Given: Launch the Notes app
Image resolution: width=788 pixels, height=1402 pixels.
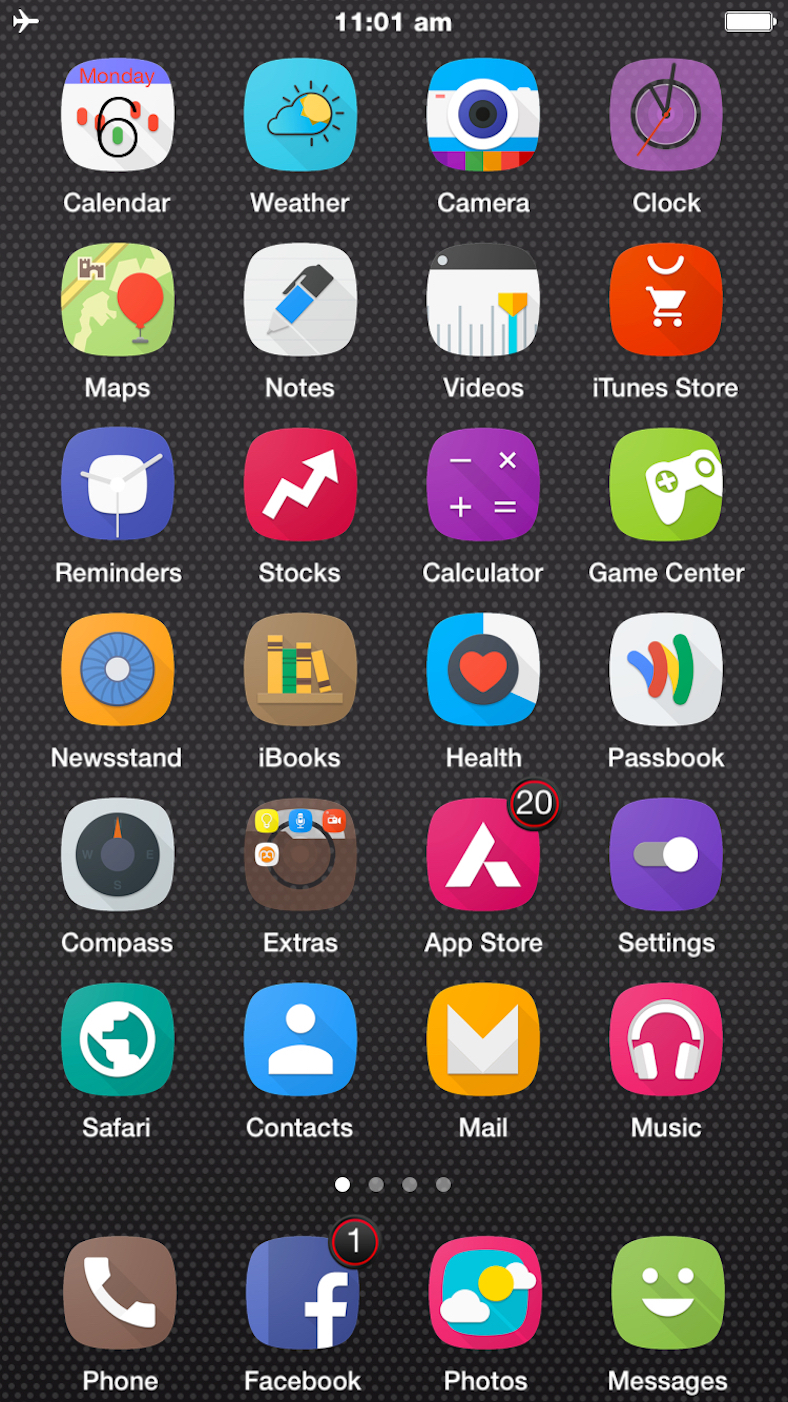Looking at the screenshot, I should pyautogui.click(x=300, y=300).
